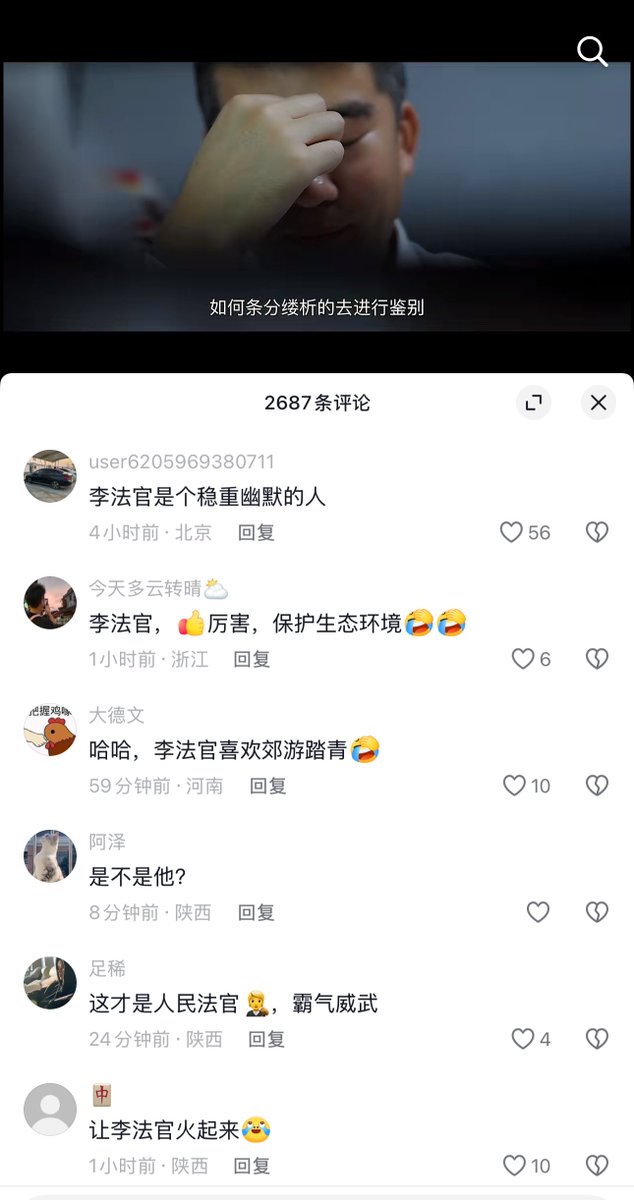Dislike 阿泽's comment
Viewport: 634px width, 1200px height.
click(597, 912)
